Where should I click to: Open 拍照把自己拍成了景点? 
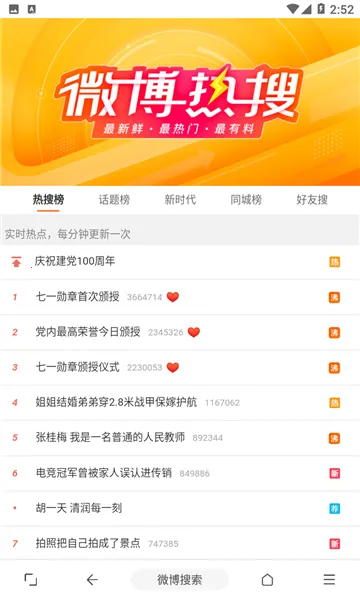180,543
